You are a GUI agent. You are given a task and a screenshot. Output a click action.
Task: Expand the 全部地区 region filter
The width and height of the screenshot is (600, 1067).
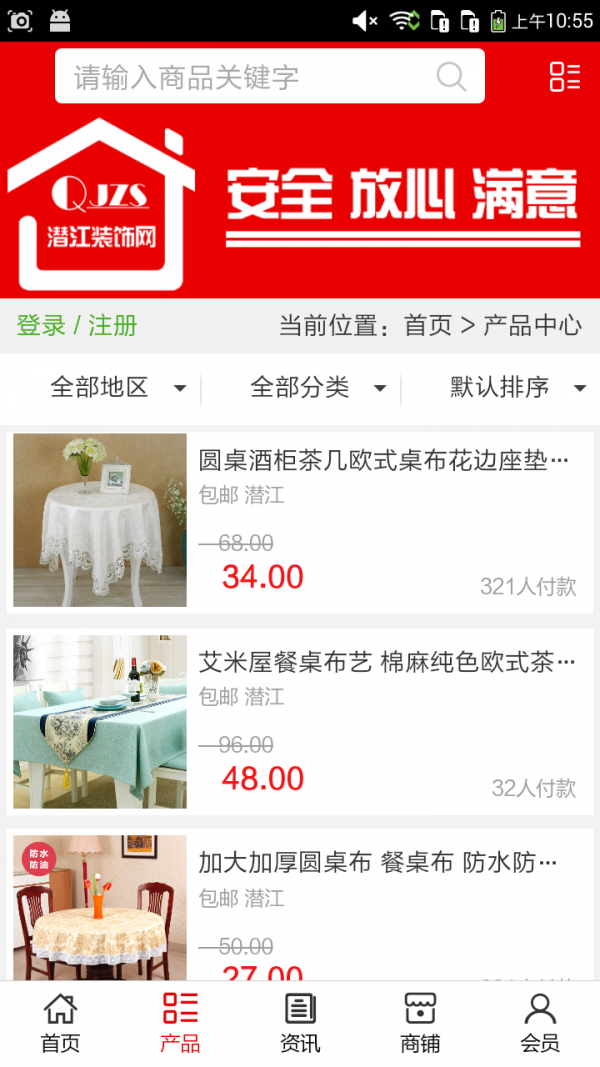[118, 387]
